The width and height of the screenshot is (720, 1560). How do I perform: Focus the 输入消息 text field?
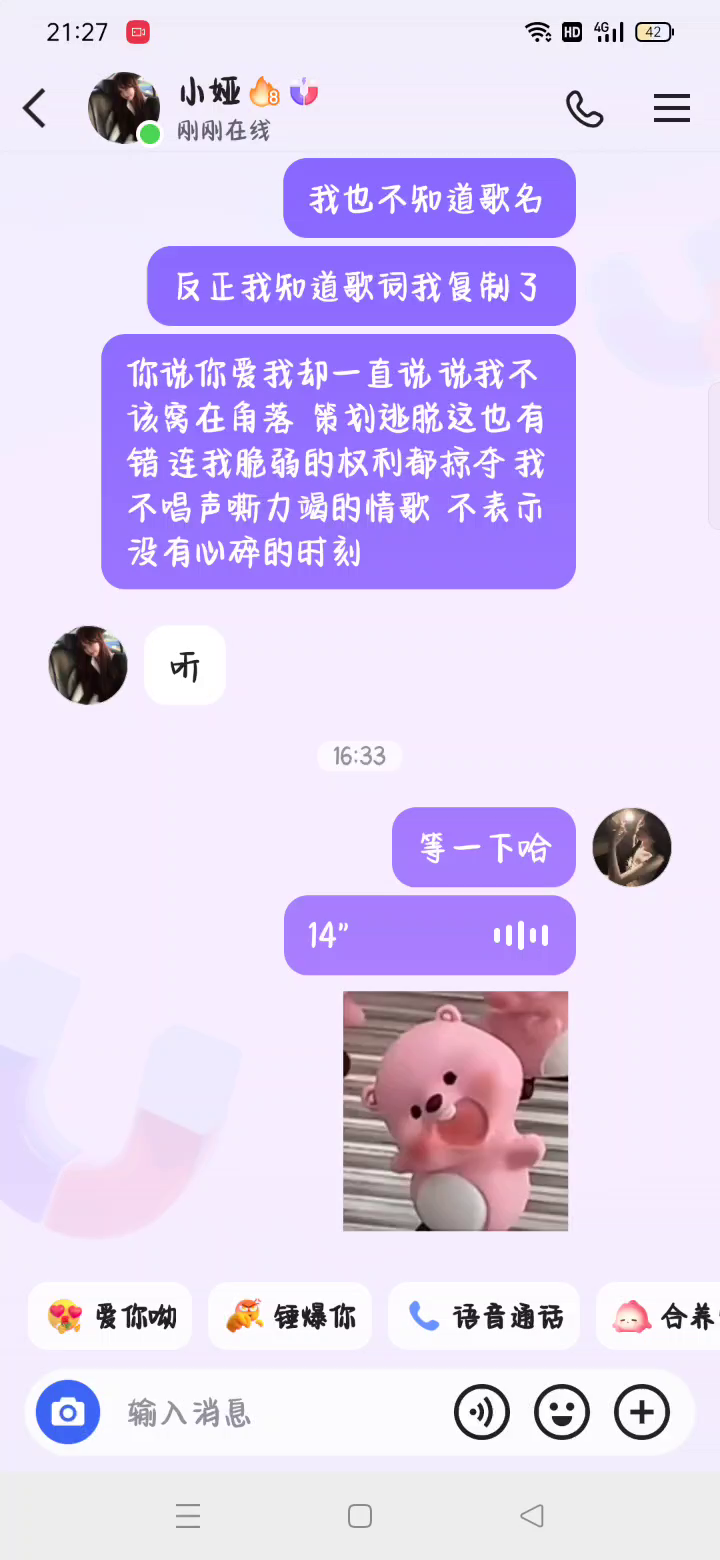tap(280, 1412)
